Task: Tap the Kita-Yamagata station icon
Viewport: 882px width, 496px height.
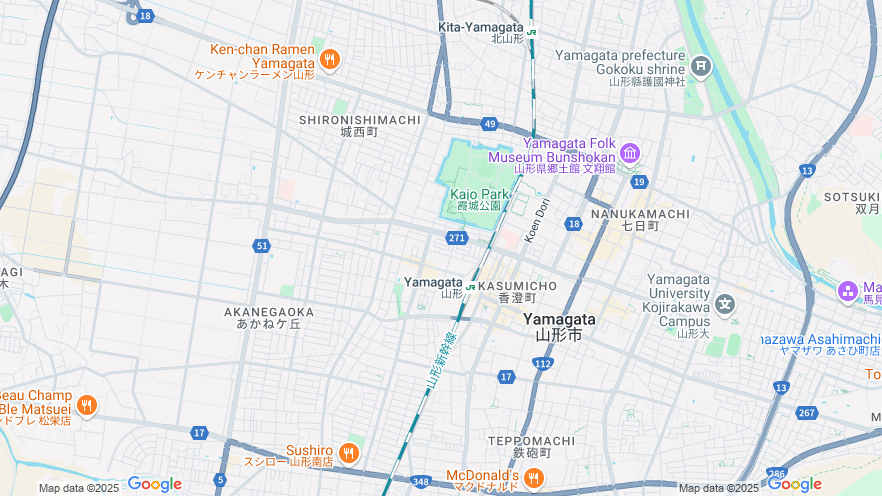Action: point(531,32)
